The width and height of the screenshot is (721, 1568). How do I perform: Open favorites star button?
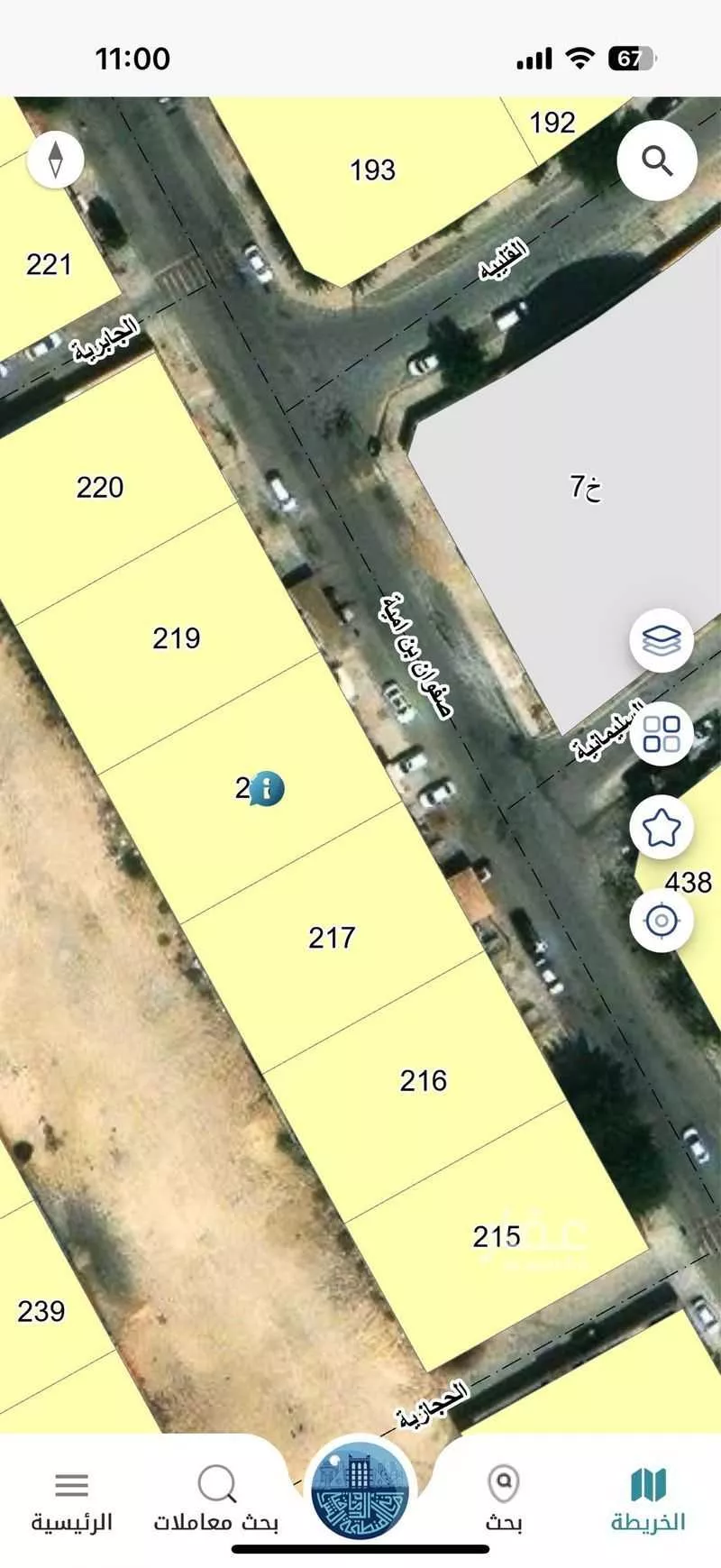pos(662,826)
